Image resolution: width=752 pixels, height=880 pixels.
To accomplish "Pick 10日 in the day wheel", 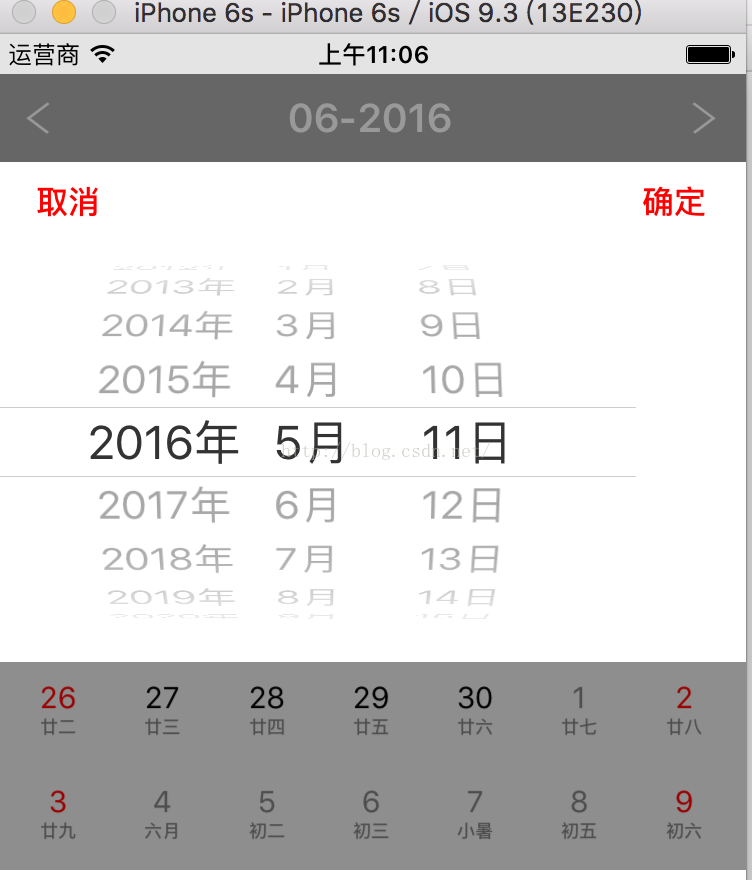I will pyautogui.click(x=462, y=379).
